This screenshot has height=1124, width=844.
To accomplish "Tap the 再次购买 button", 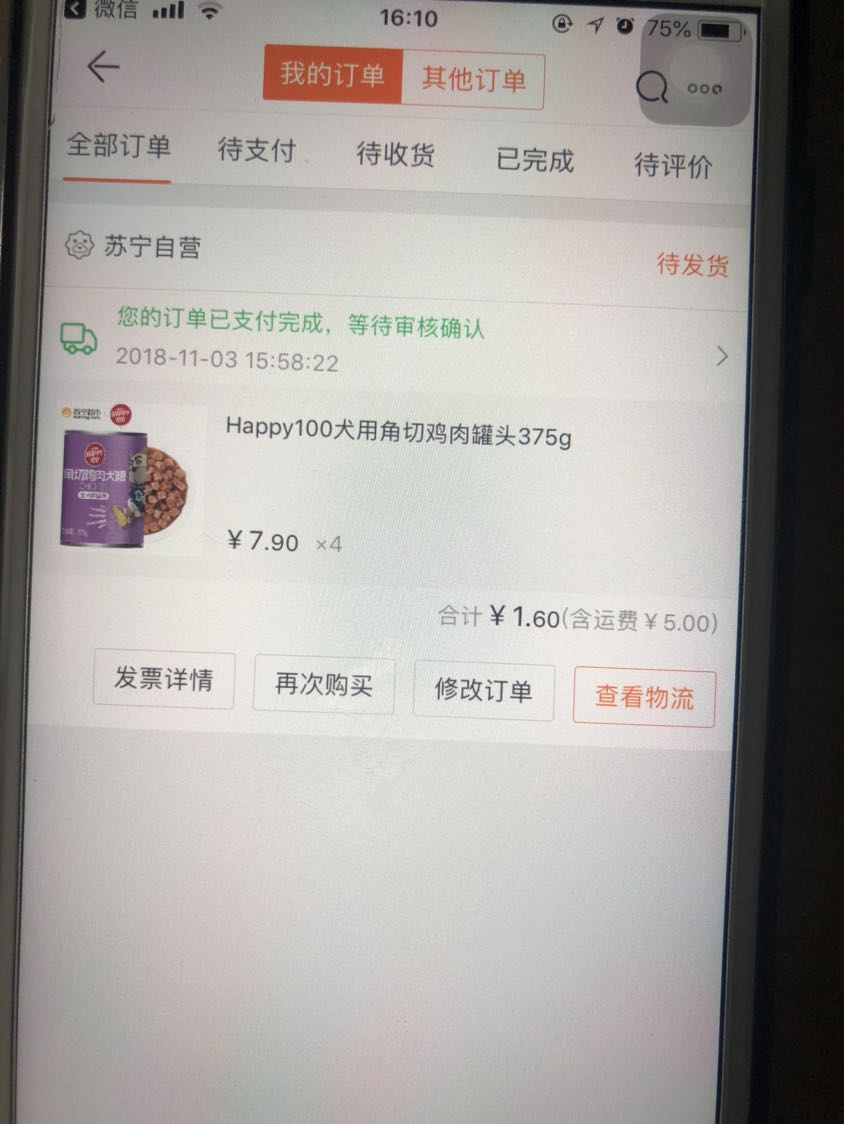I will (x=324, y=685).
